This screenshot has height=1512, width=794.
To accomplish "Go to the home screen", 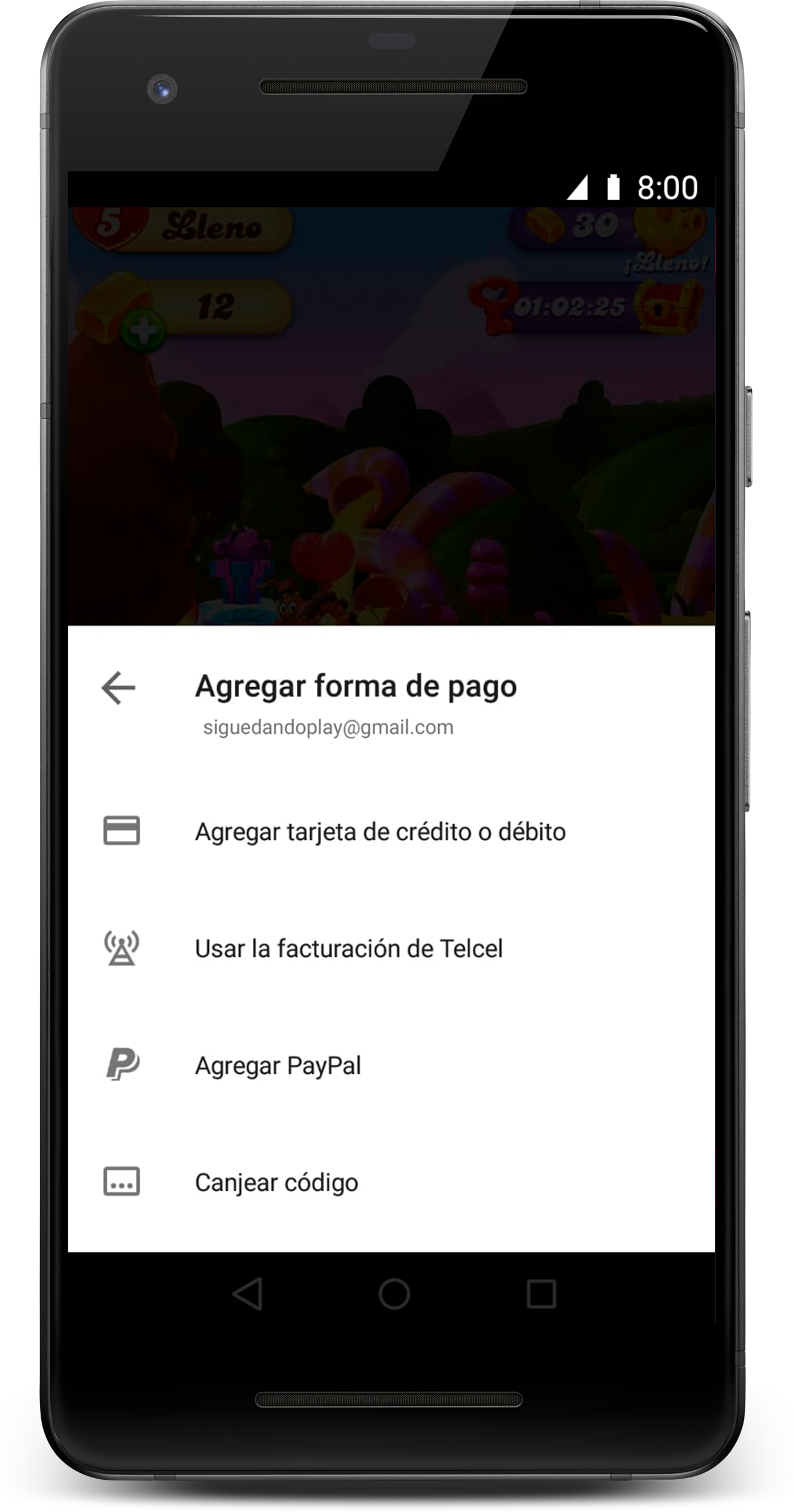I will click(x=394, y=1294).
